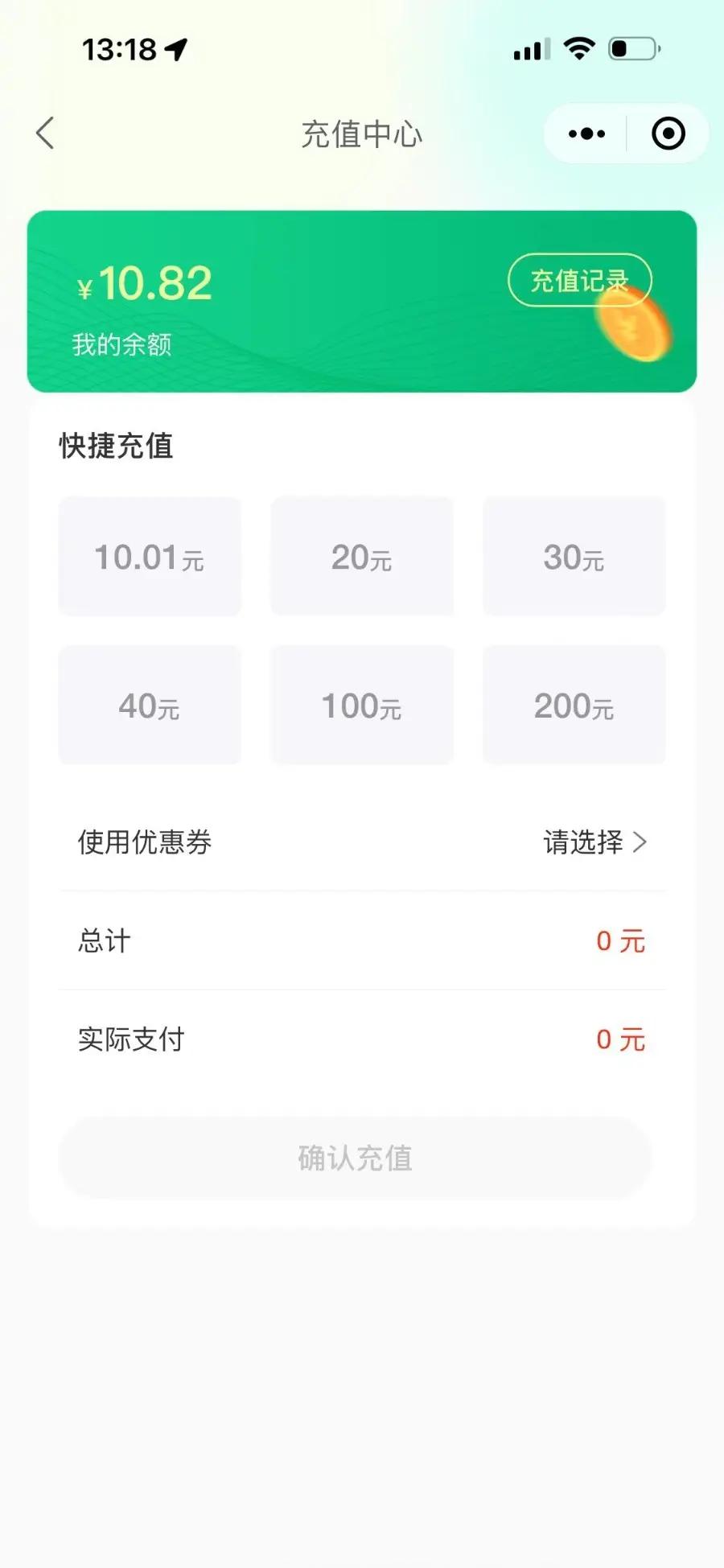Choose the 100元 recharge option
This screenshot has height=1568, width=724.
[x=362, y=705]
